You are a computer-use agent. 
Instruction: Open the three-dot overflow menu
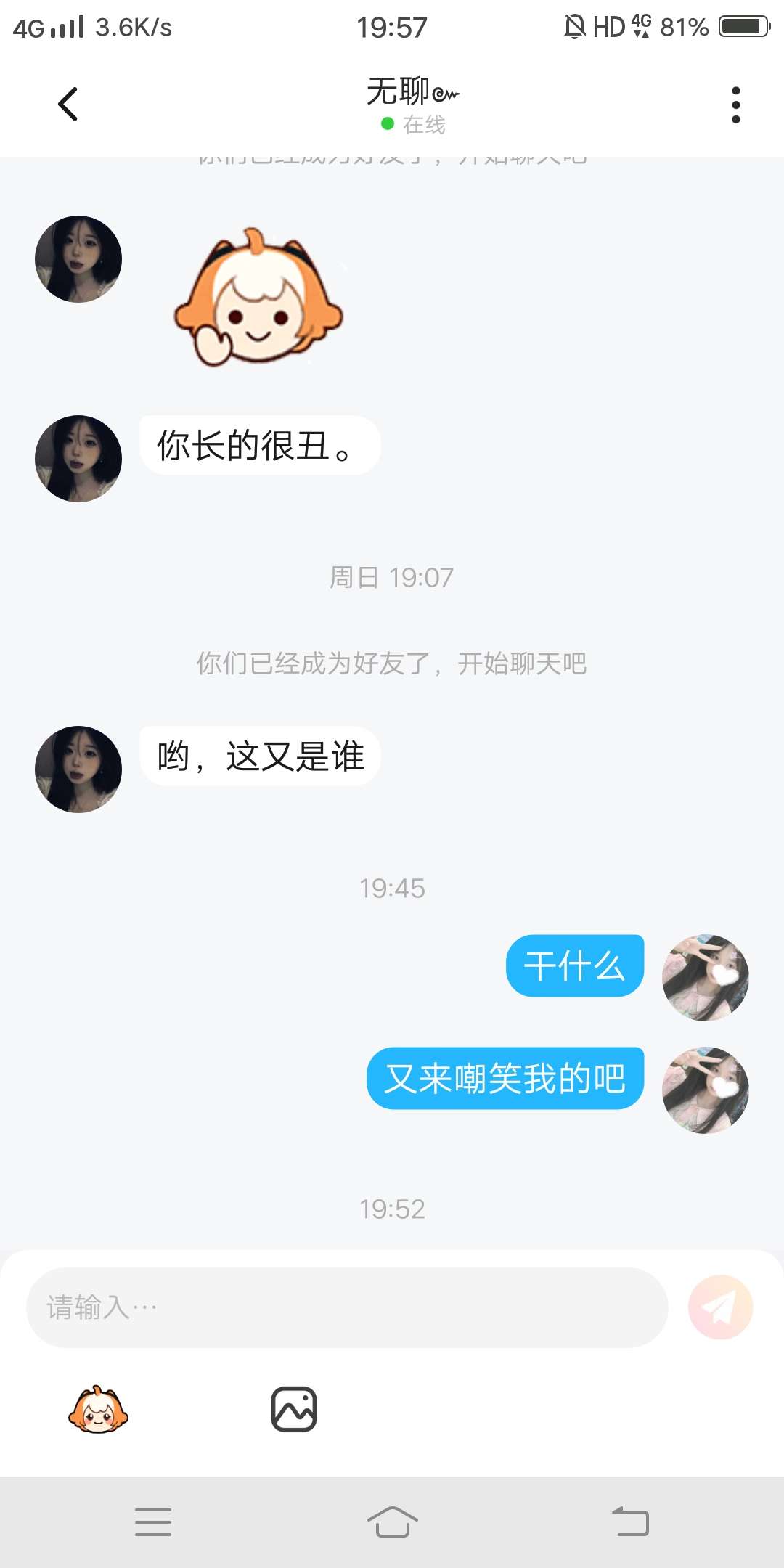point(735,105)
